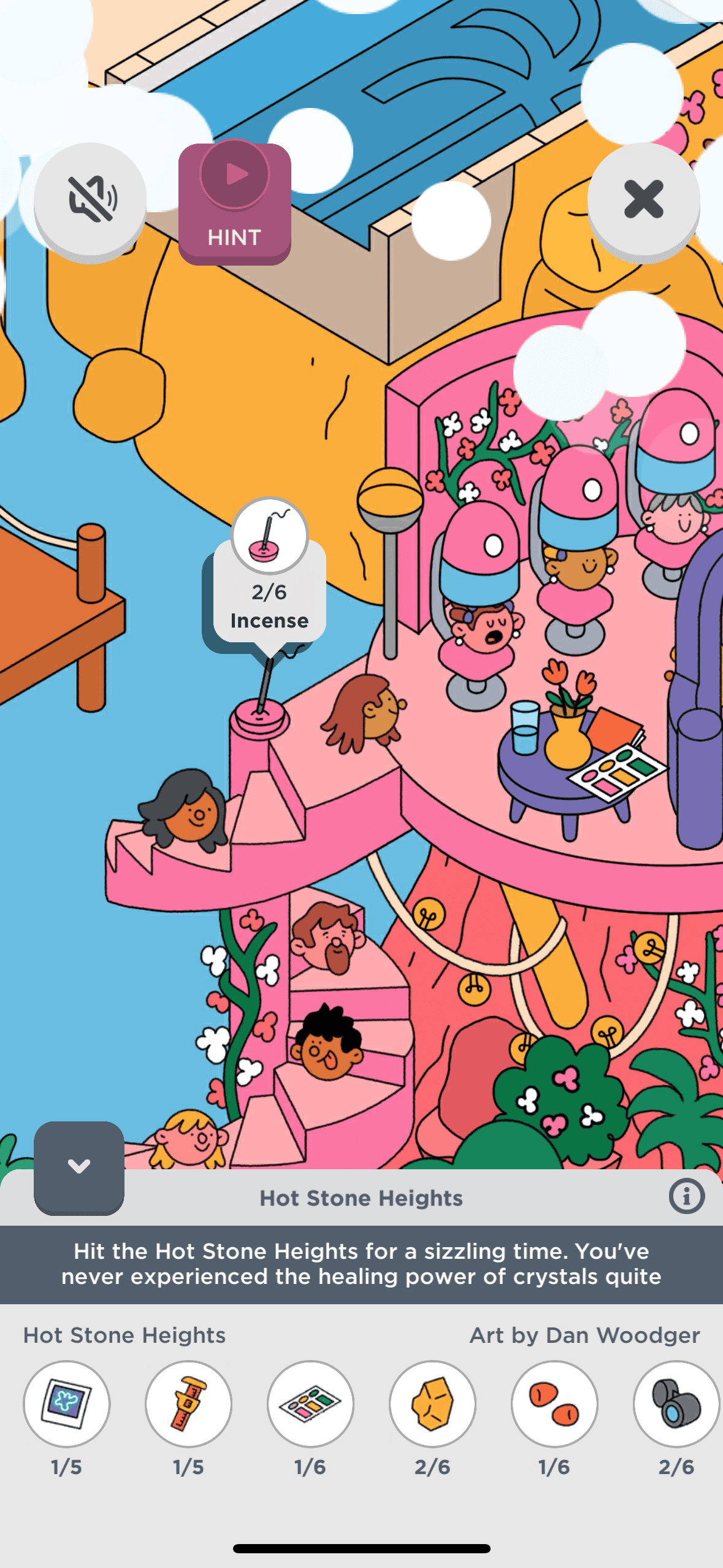The image size is (723, 1568).
Task: Collapse the bottom panel with the chevron
Action: (79, 1166)
